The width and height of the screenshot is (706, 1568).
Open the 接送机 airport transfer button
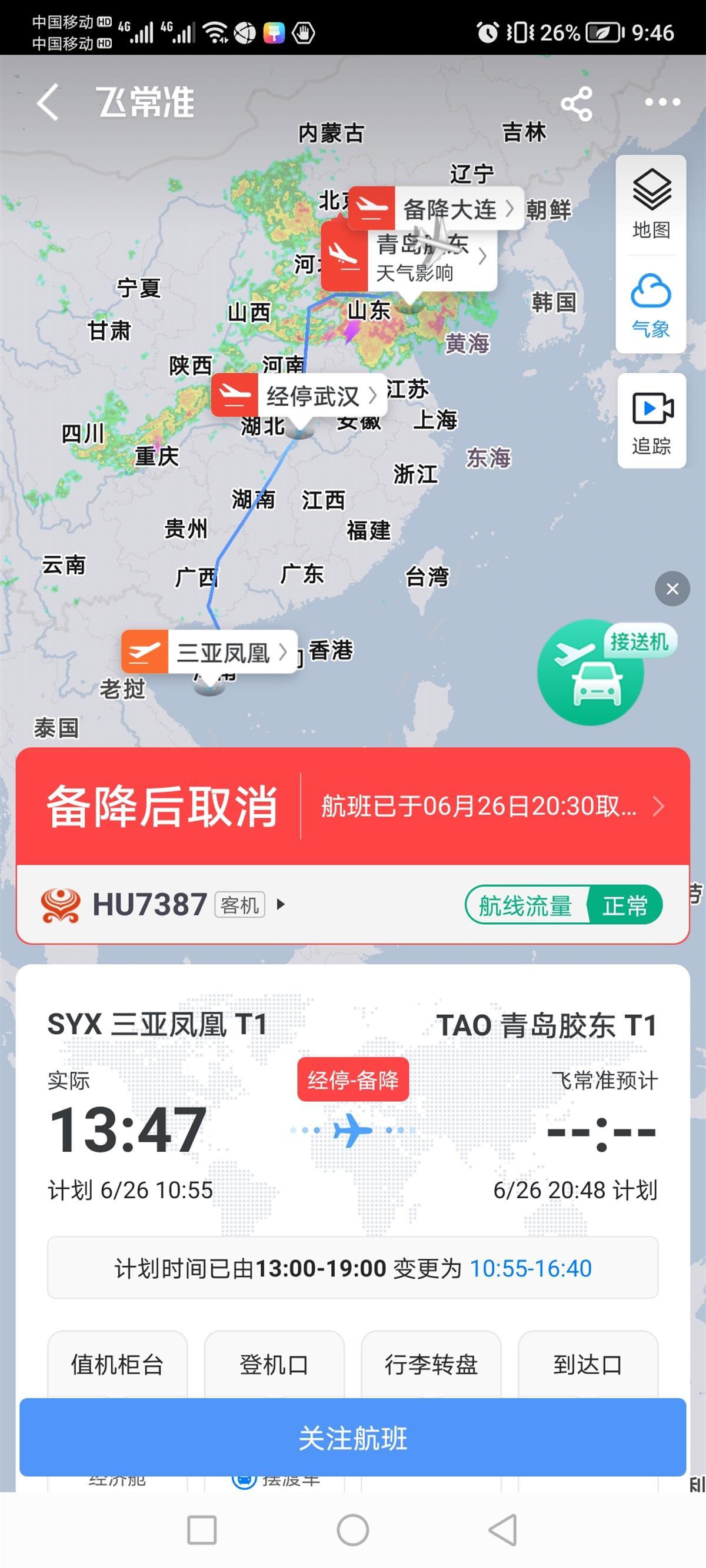tap(590, 672)
